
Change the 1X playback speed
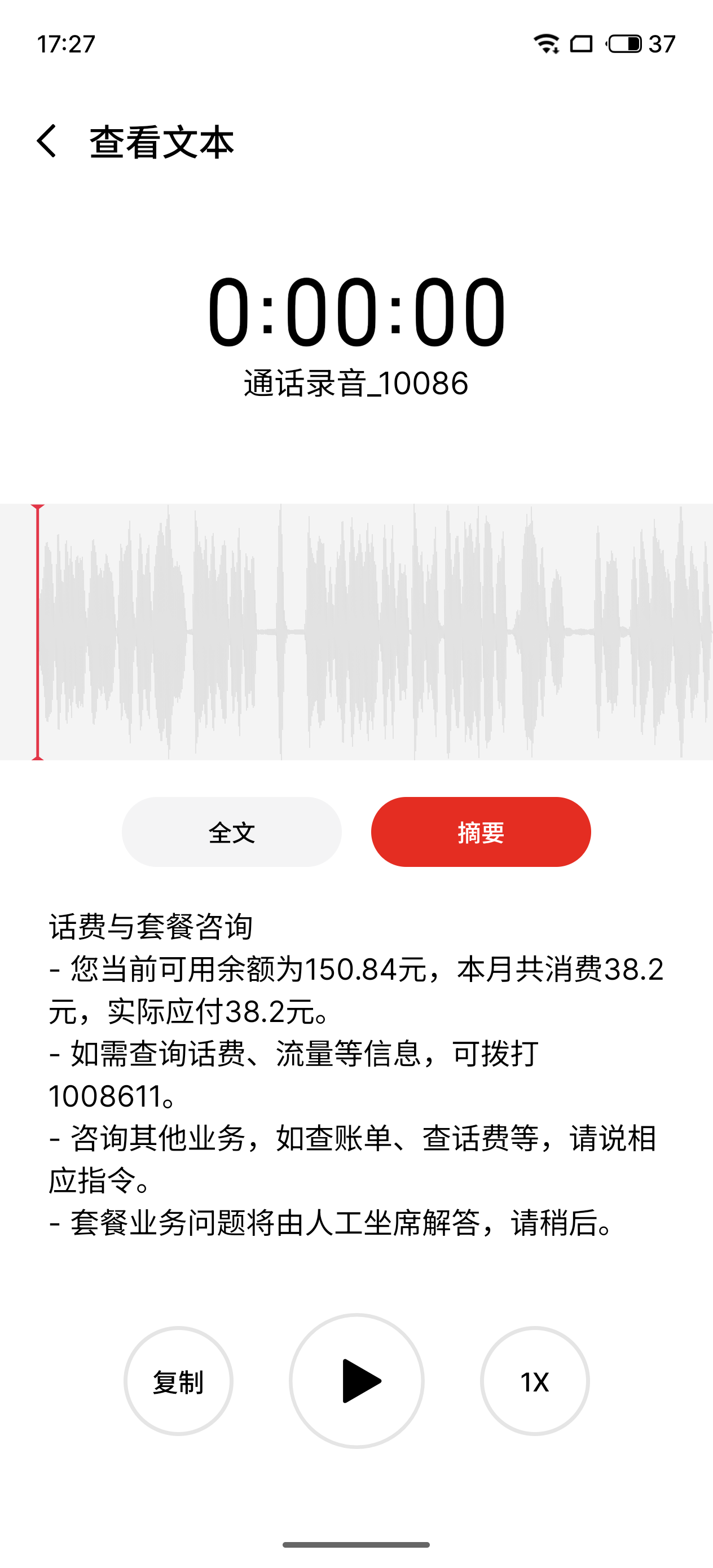(535, 1381)
